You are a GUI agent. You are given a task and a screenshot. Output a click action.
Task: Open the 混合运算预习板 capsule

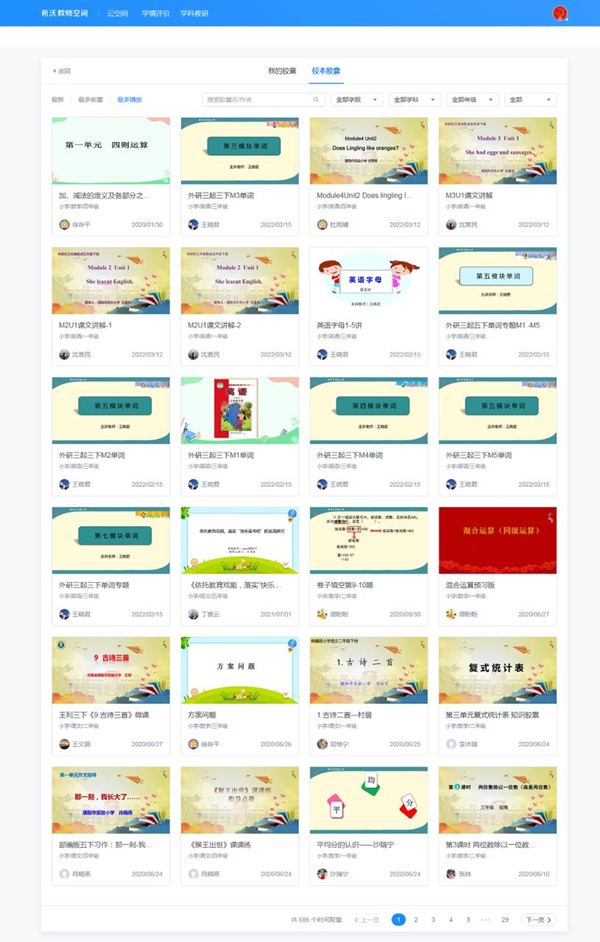click(497, 541)
